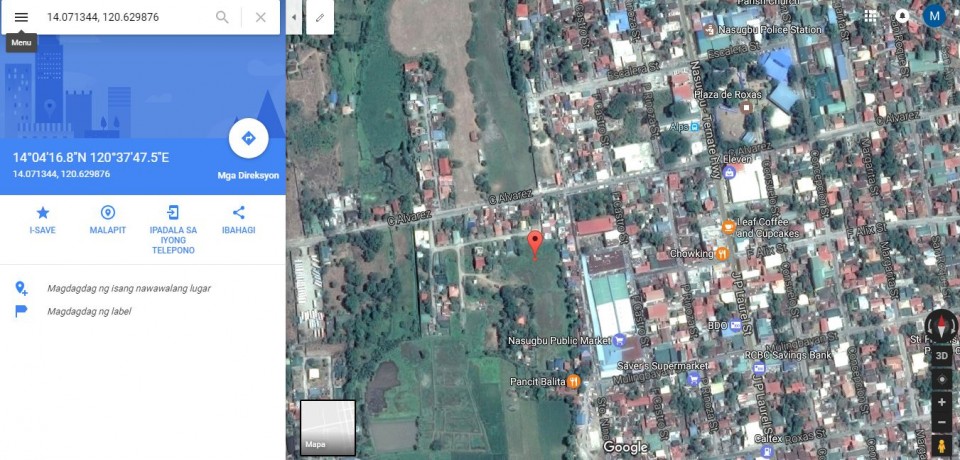Image resolution: width=960 pixels, height=460 pixels.
Task: Collapse the side panel arrow
Action: [x=294, y=17]
